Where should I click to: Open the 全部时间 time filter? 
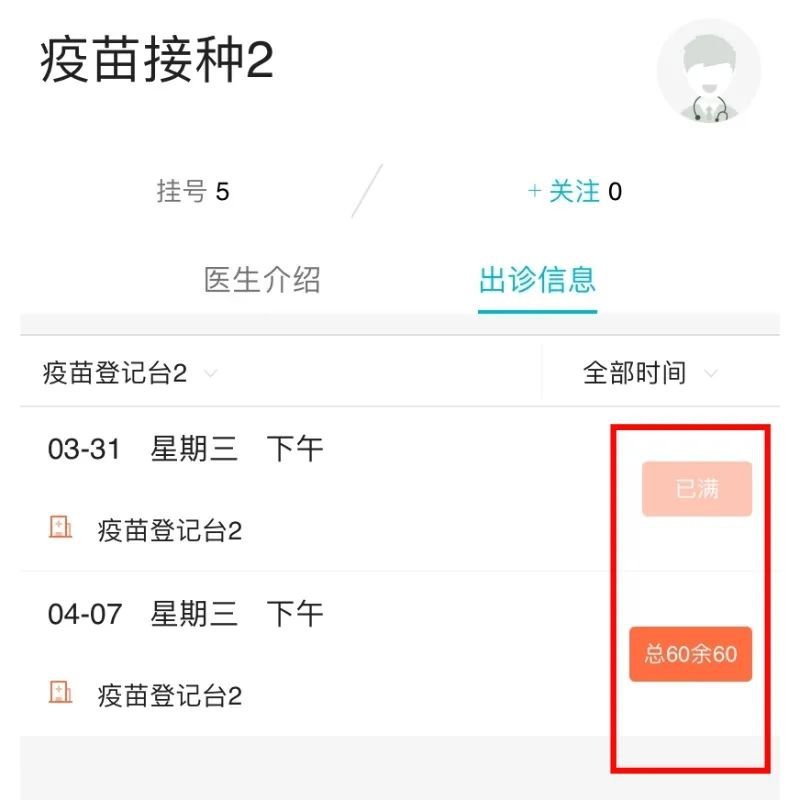(650, 374)
